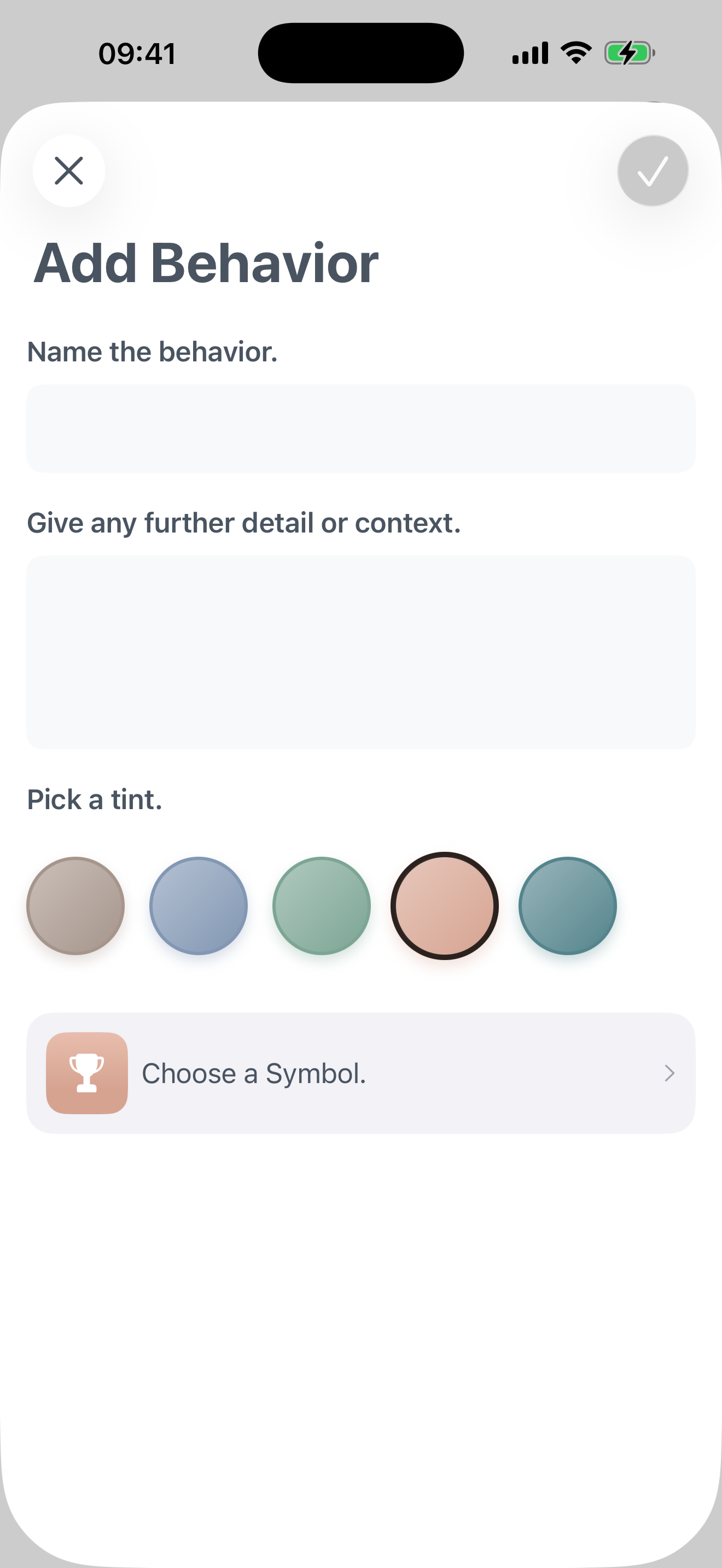Image resolution: width=722 pixels, height=1568 pixels.
Task: Pick the teal tint circle
Action: [567, 906]
